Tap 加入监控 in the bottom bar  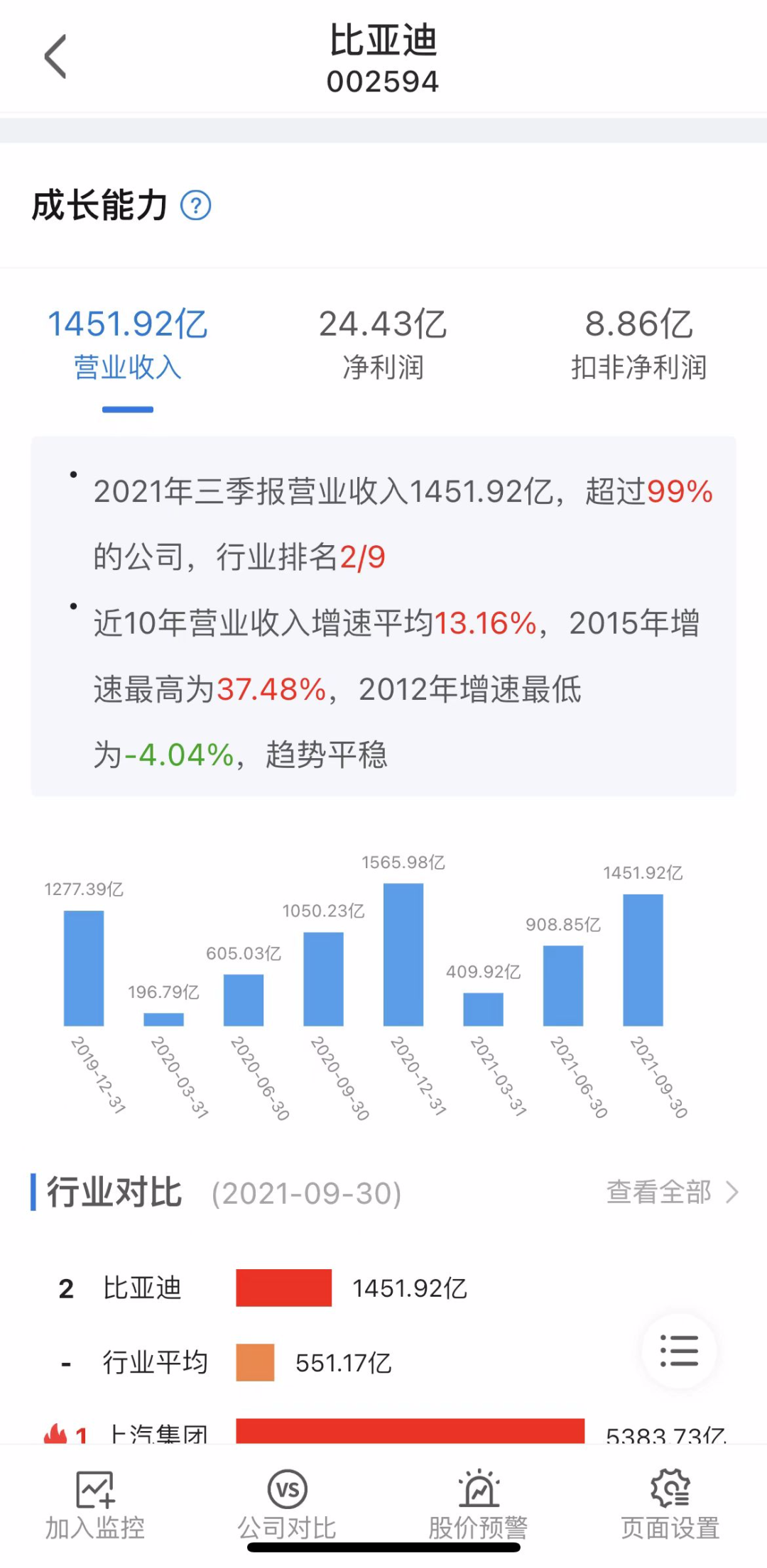click(95, 1505)
